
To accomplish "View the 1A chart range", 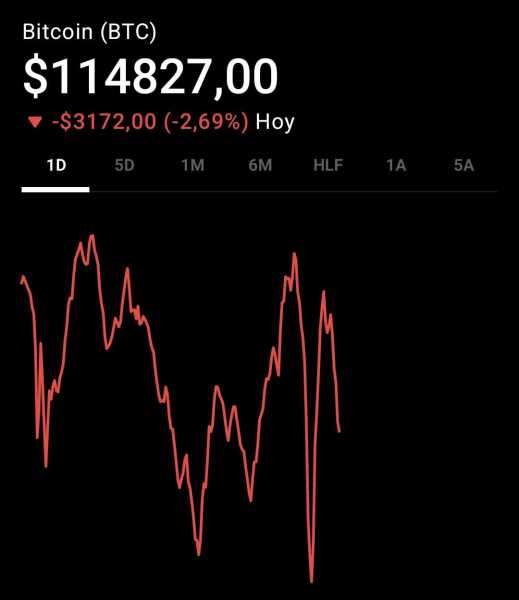I will tap(396, 166).
